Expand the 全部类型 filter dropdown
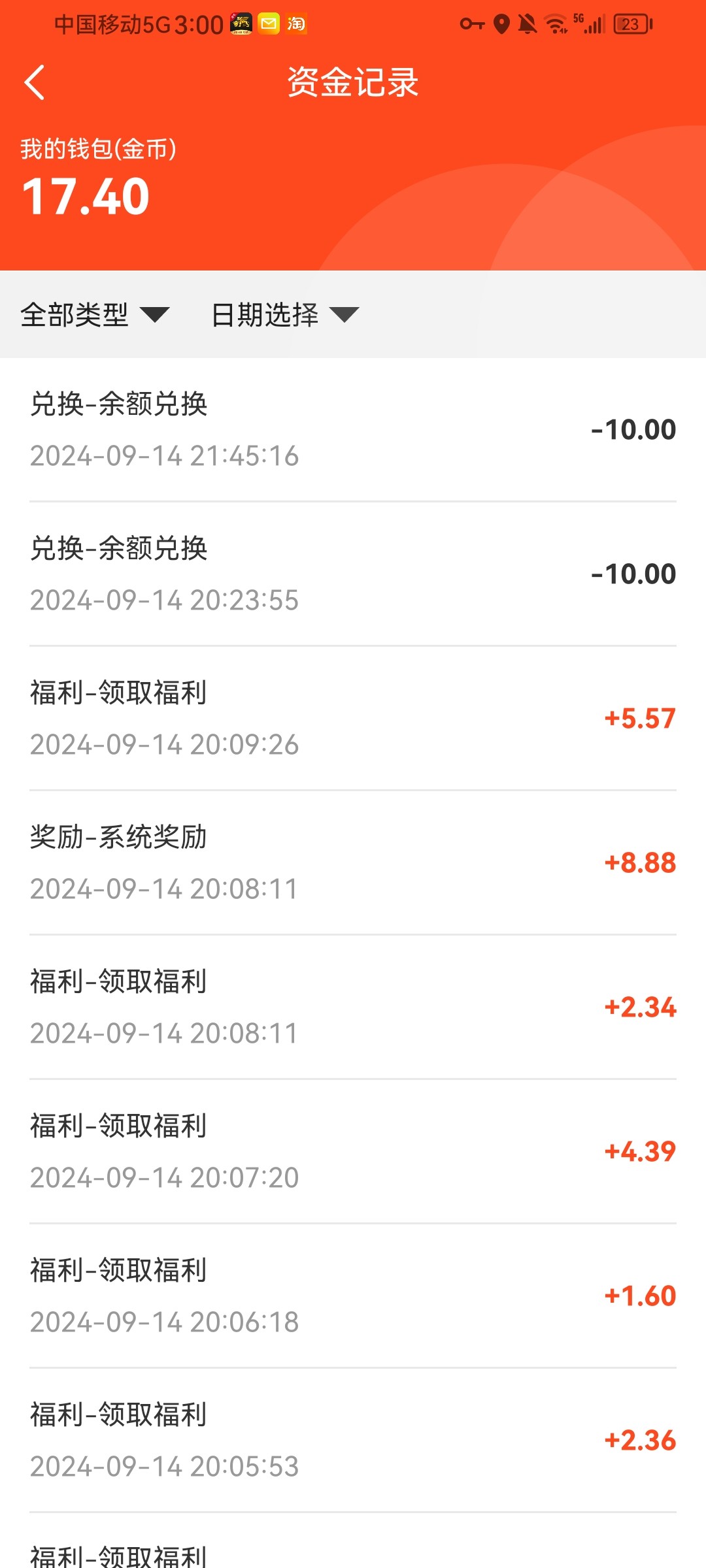 (x=95, y=315)
